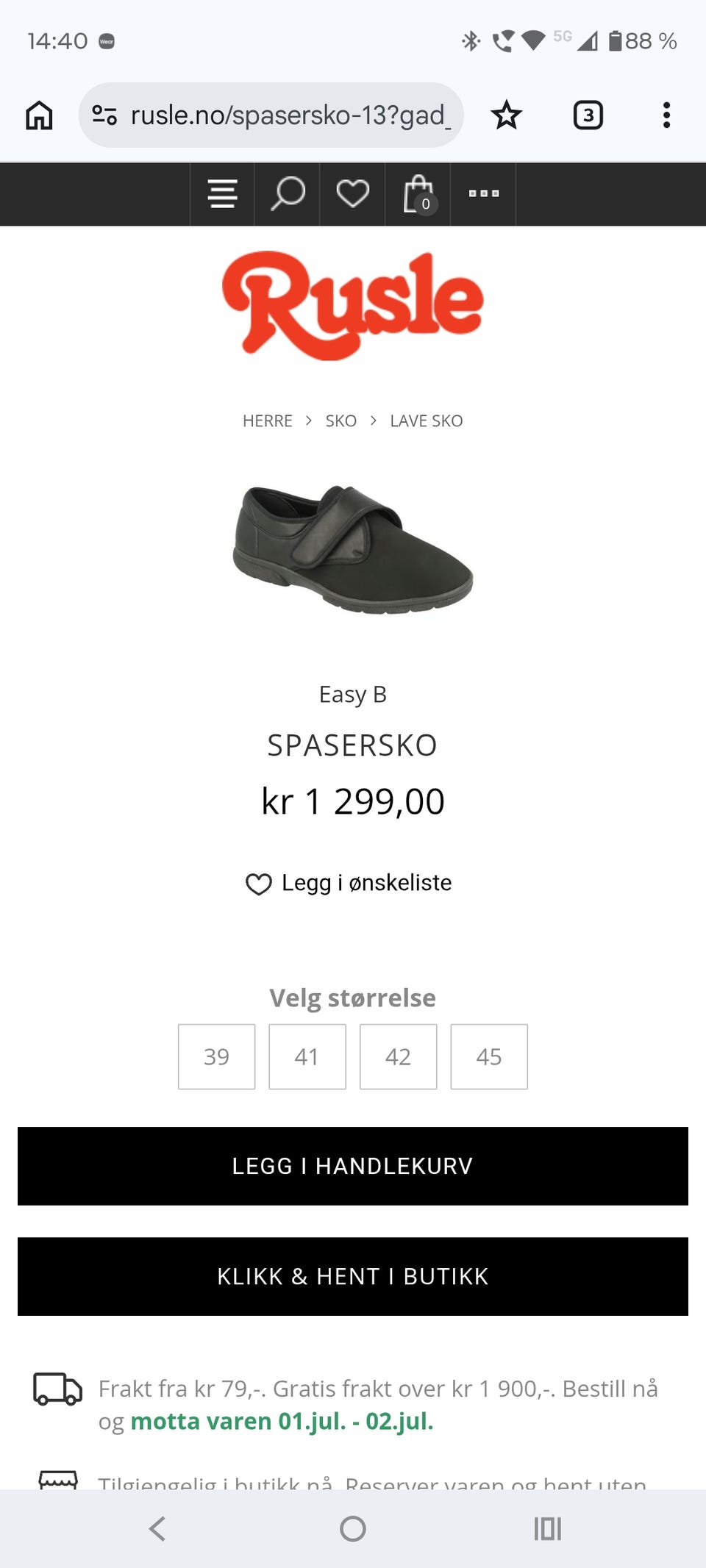This screenshot has width=706, height=1568.
Task: Choose size 41
Action: pos(307,1056)
